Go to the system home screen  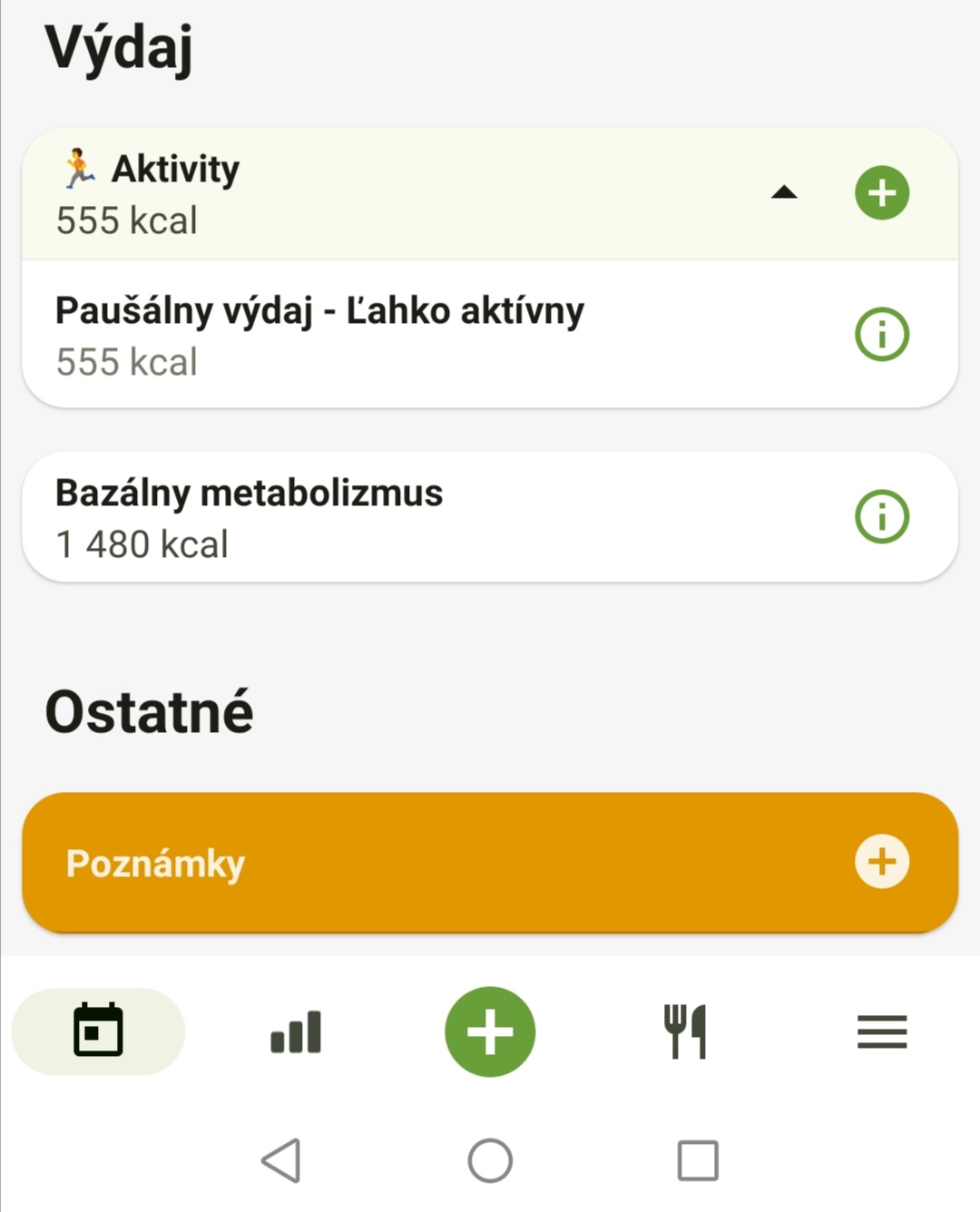coord(490,1160)
